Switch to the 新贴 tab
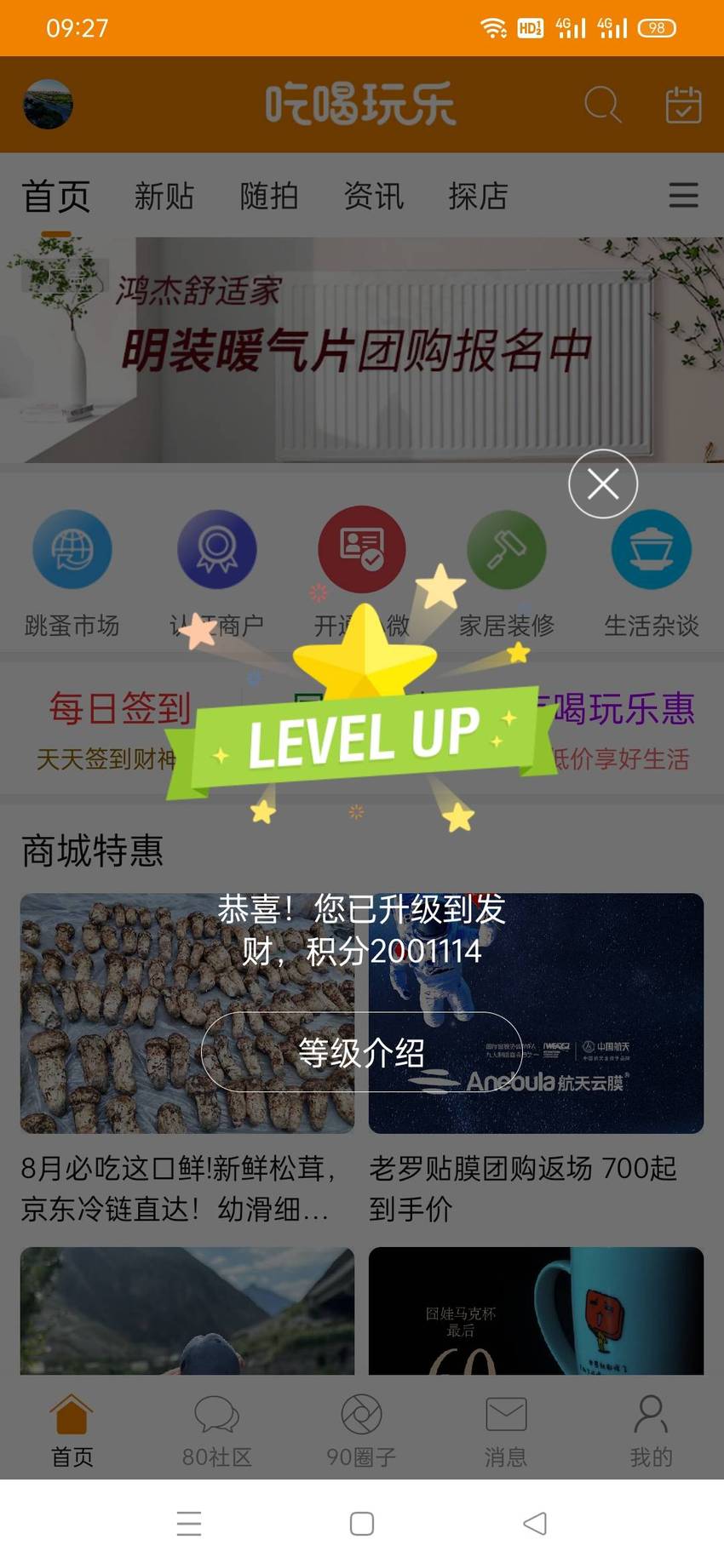 click(x=164, y=196)
